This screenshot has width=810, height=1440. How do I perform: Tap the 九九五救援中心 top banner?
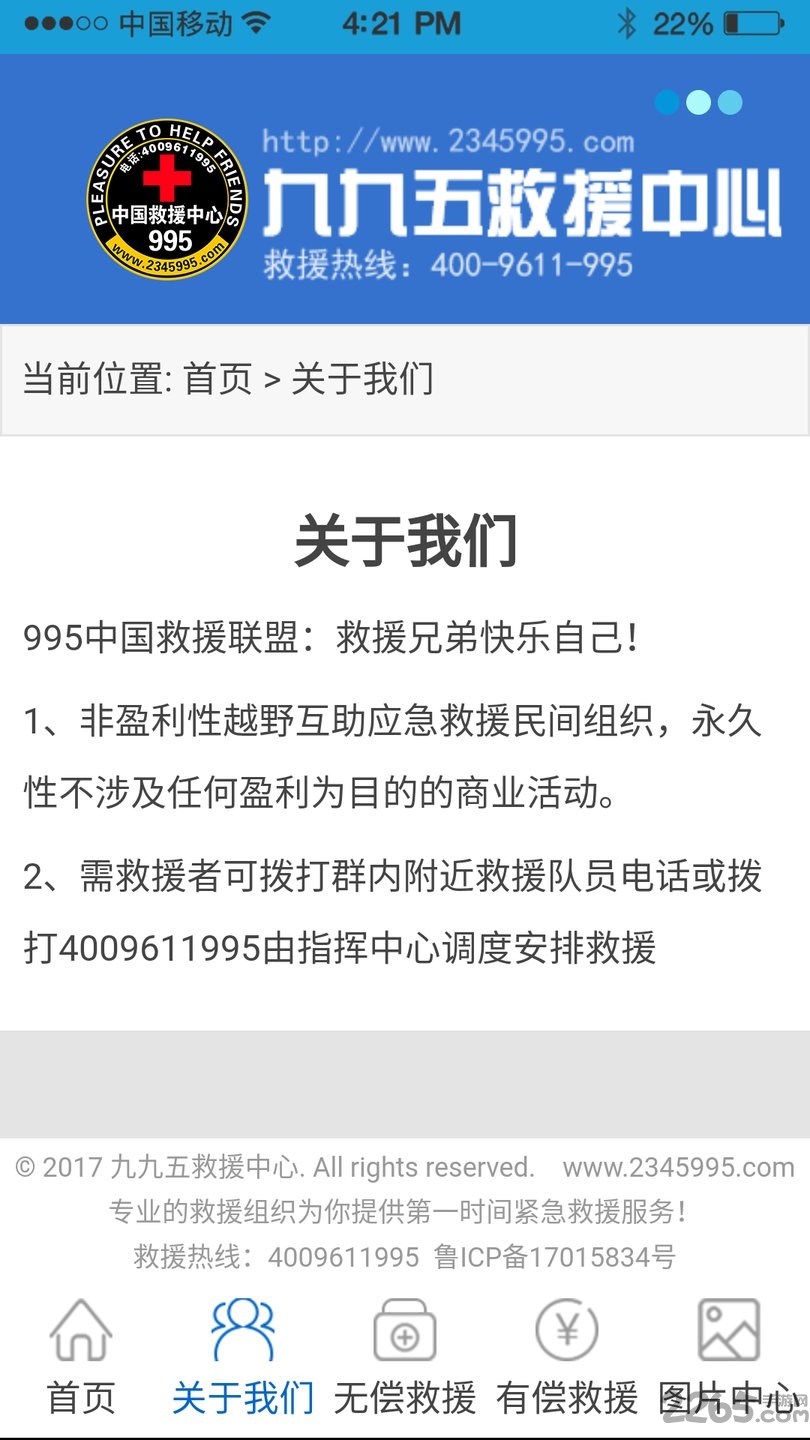tap(405, 190)
